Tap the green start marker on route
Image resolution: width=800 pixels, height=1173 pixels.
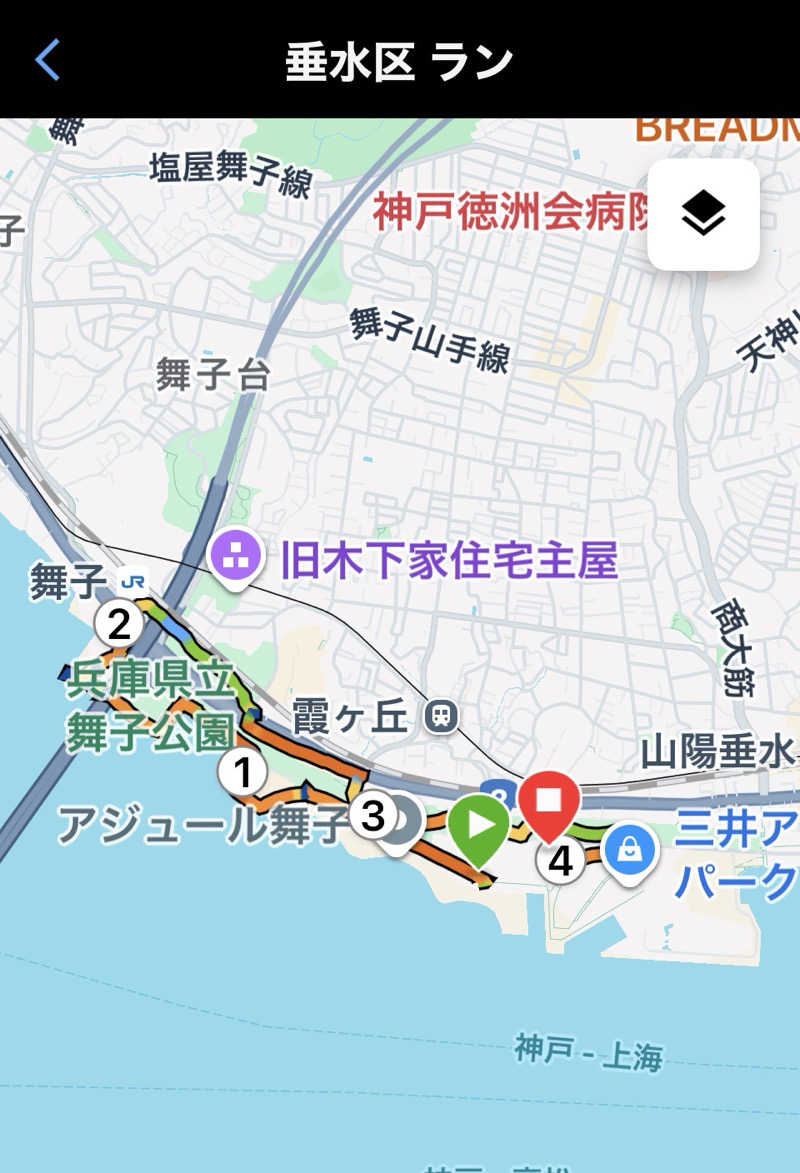pyautogui.click(x=478, y=825)
